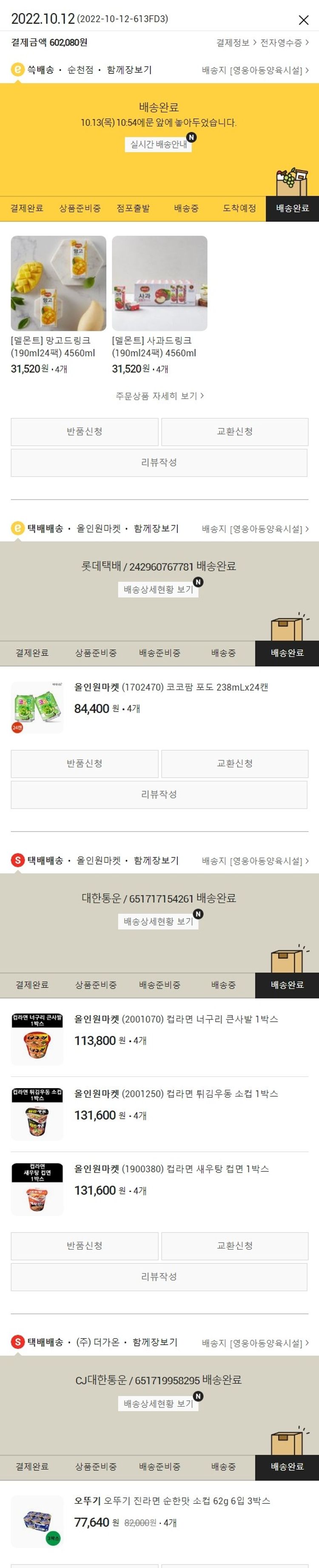Write a review for 코코팜 포도

pyautogui.click(x=159, y=794)
